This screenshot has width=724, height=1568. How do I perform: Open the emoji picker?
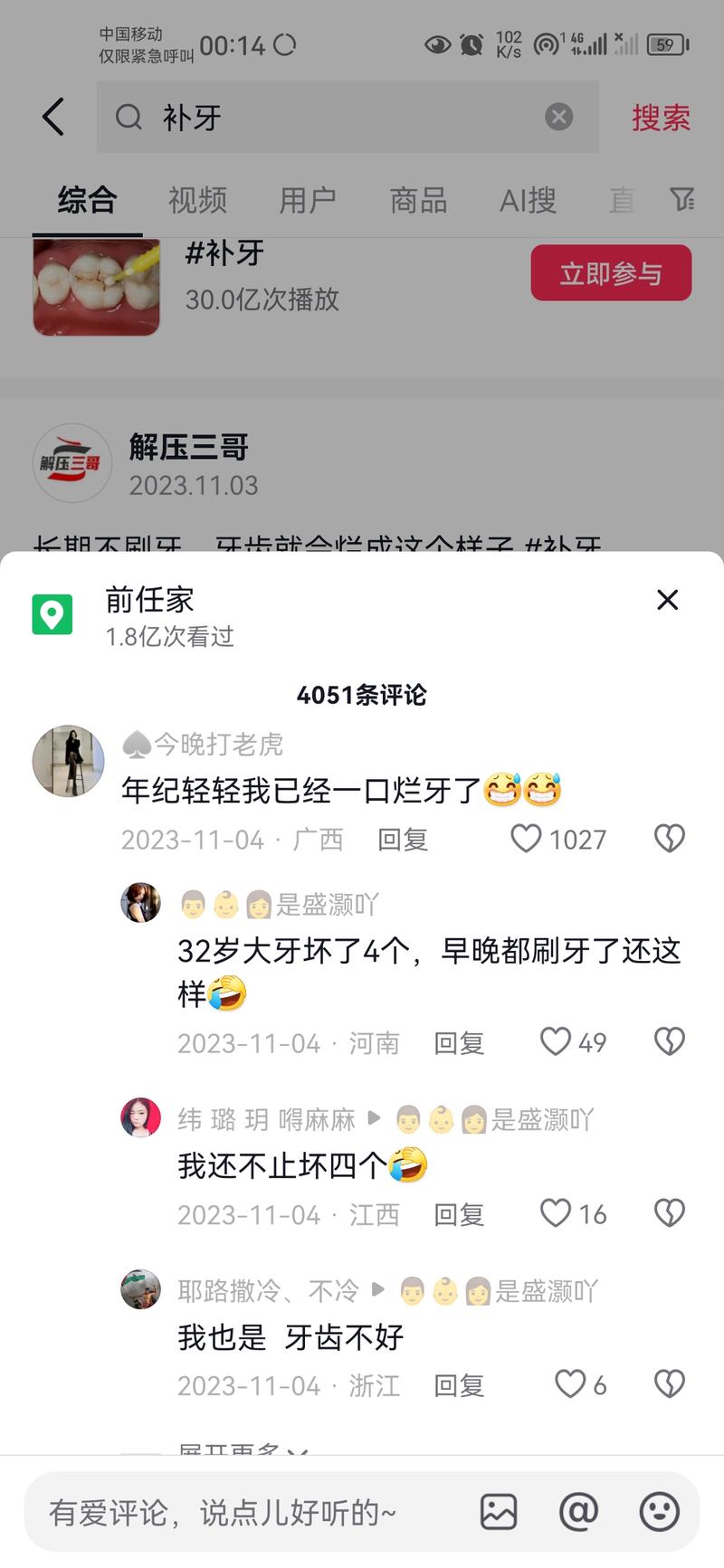pos(659,1512)
